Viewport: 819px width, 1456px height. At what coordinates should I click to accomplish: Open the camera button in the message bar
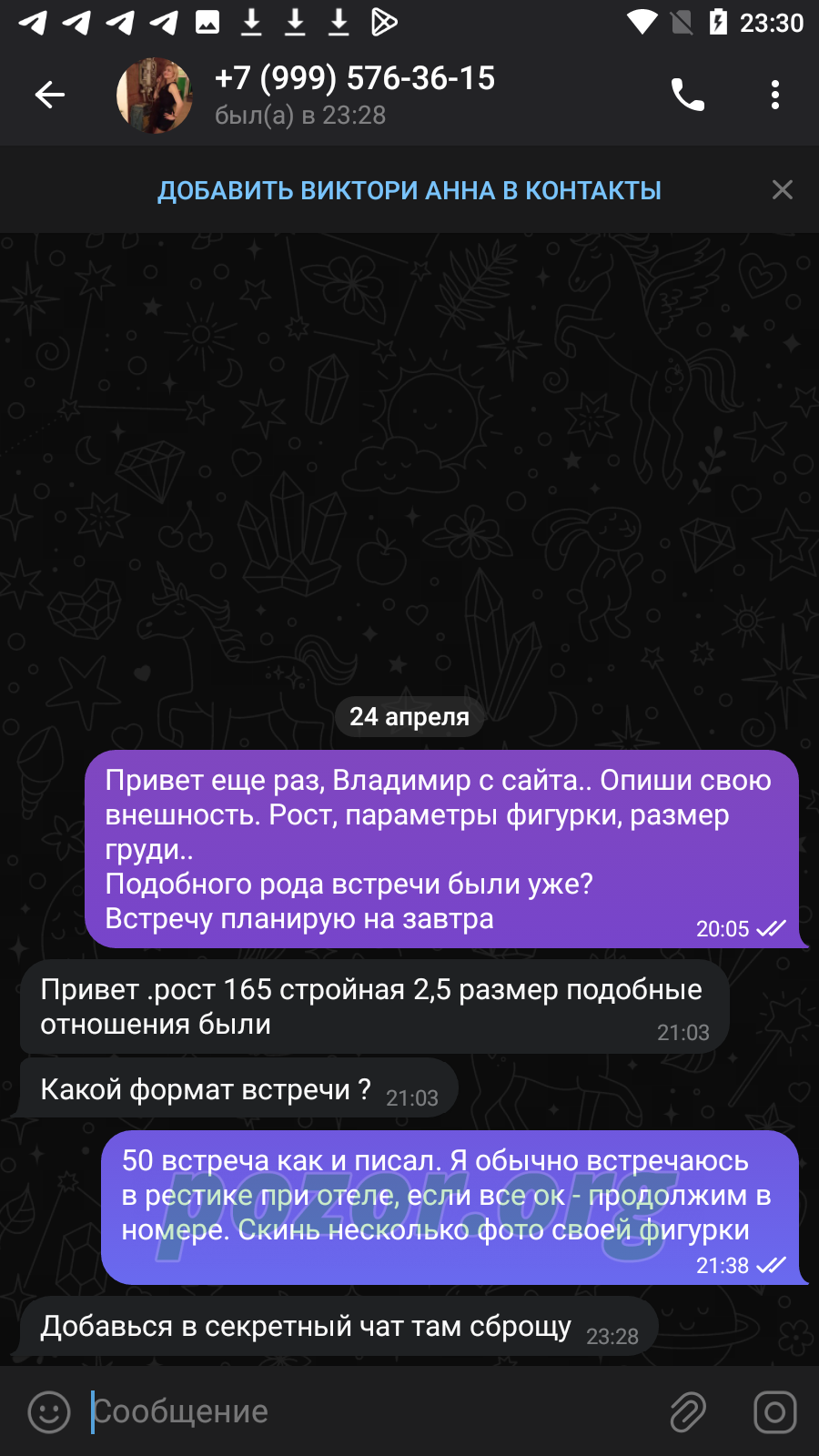pos(775,1411)
